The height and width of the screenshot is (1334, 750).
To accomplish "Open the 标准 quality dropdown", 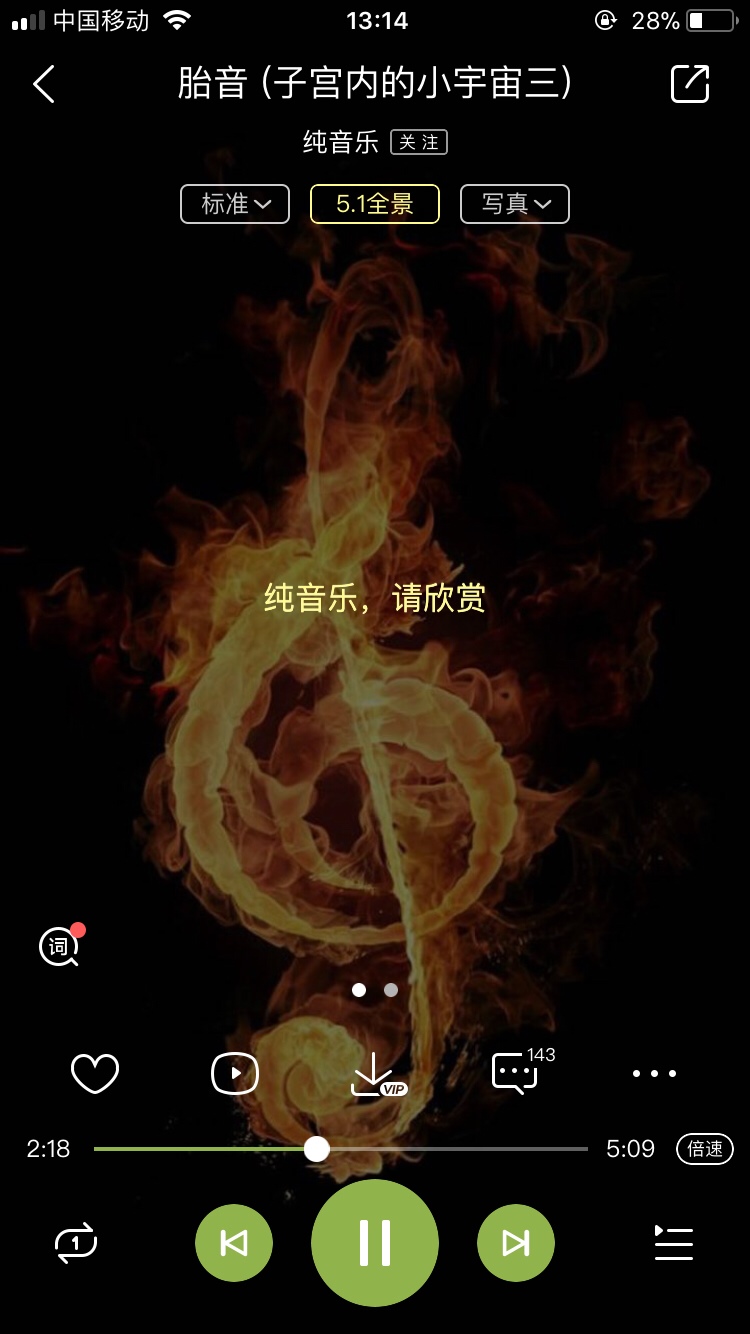I will coord(235,204).
